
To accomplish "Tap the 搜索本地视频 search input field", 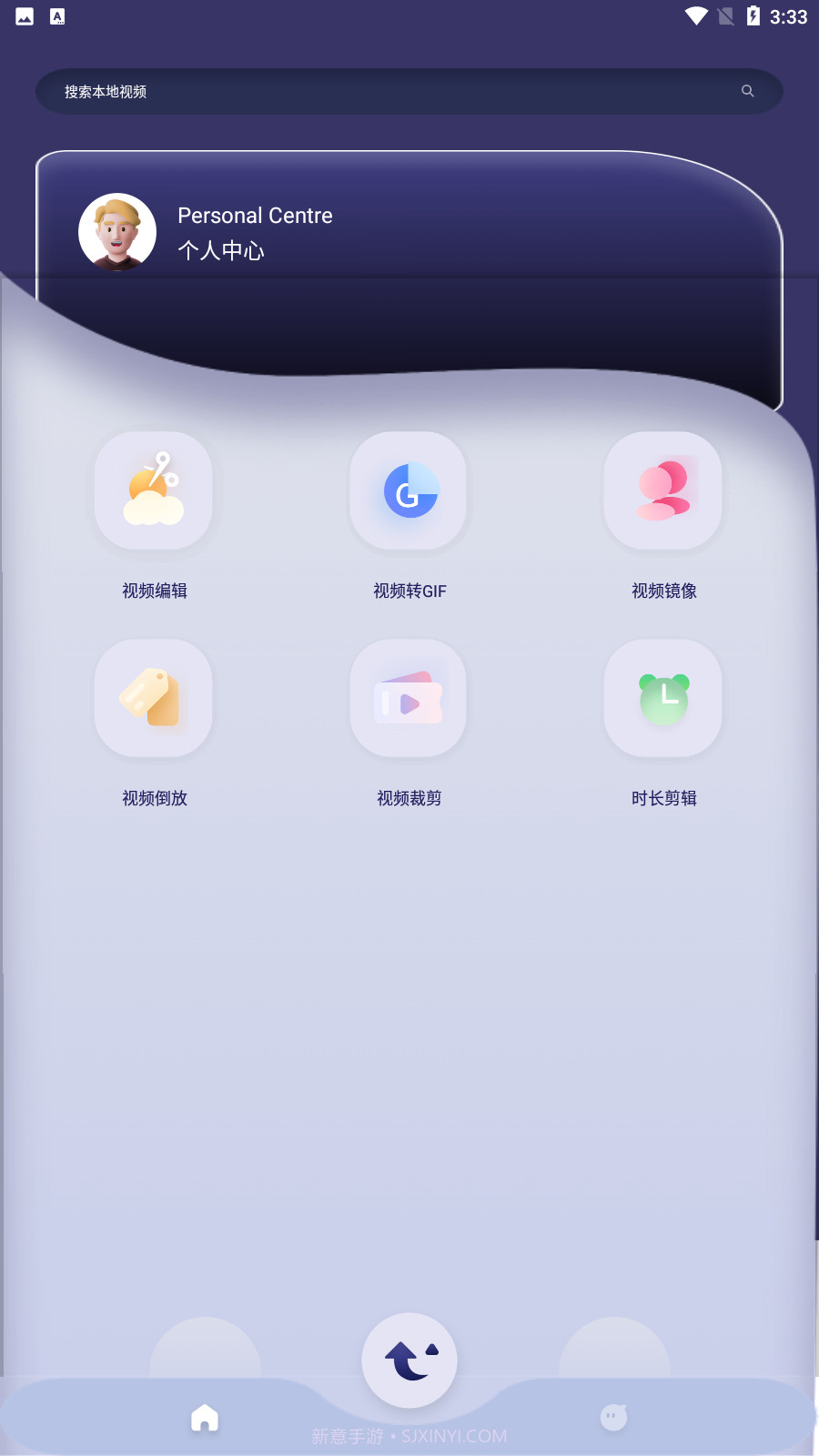I will tap(273, 91).
